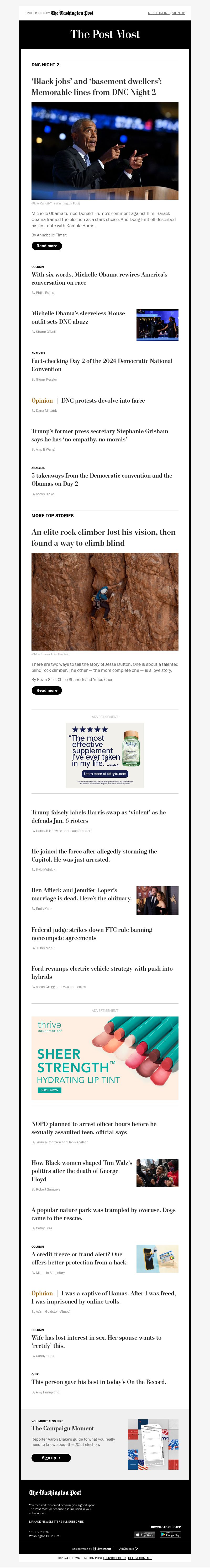Open the On the Record quiz
Image resolution: width=210 pixels, height=1568 pixels.
99,1382
